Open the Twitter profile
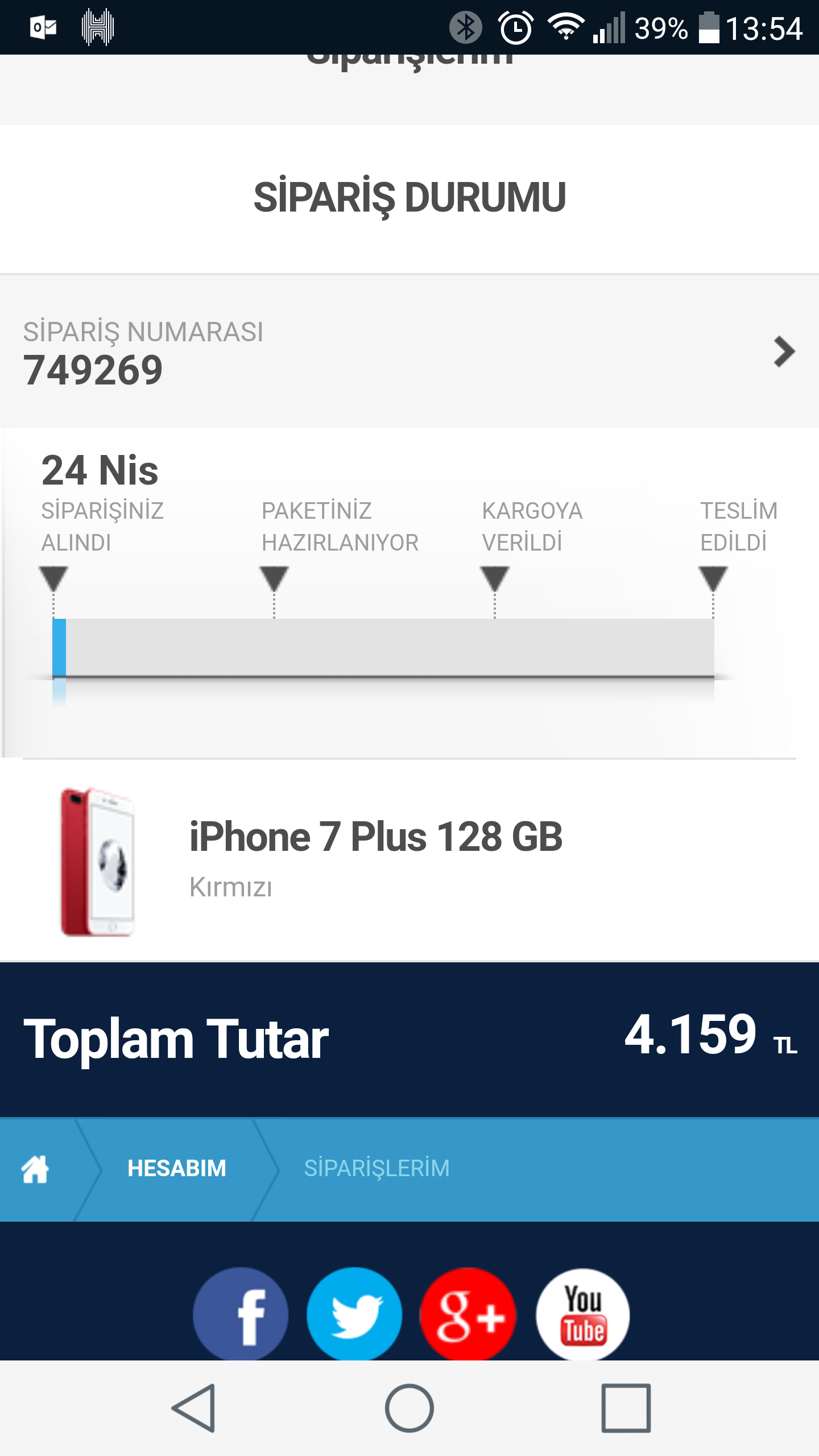The width and height of the screenshot is (819, 1456). (354, 1315)
